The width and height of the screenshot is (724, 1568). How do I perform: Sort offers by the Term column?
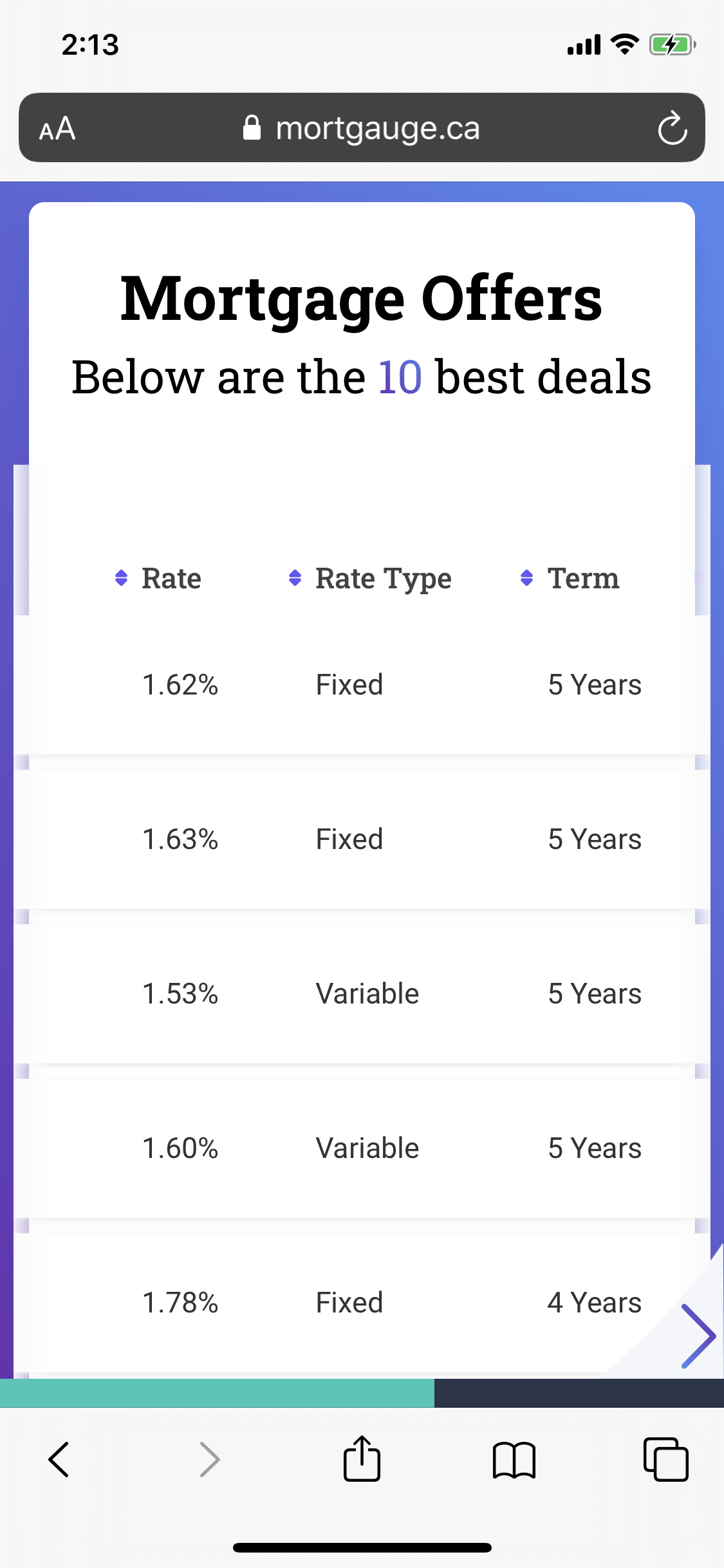(570, 578)
